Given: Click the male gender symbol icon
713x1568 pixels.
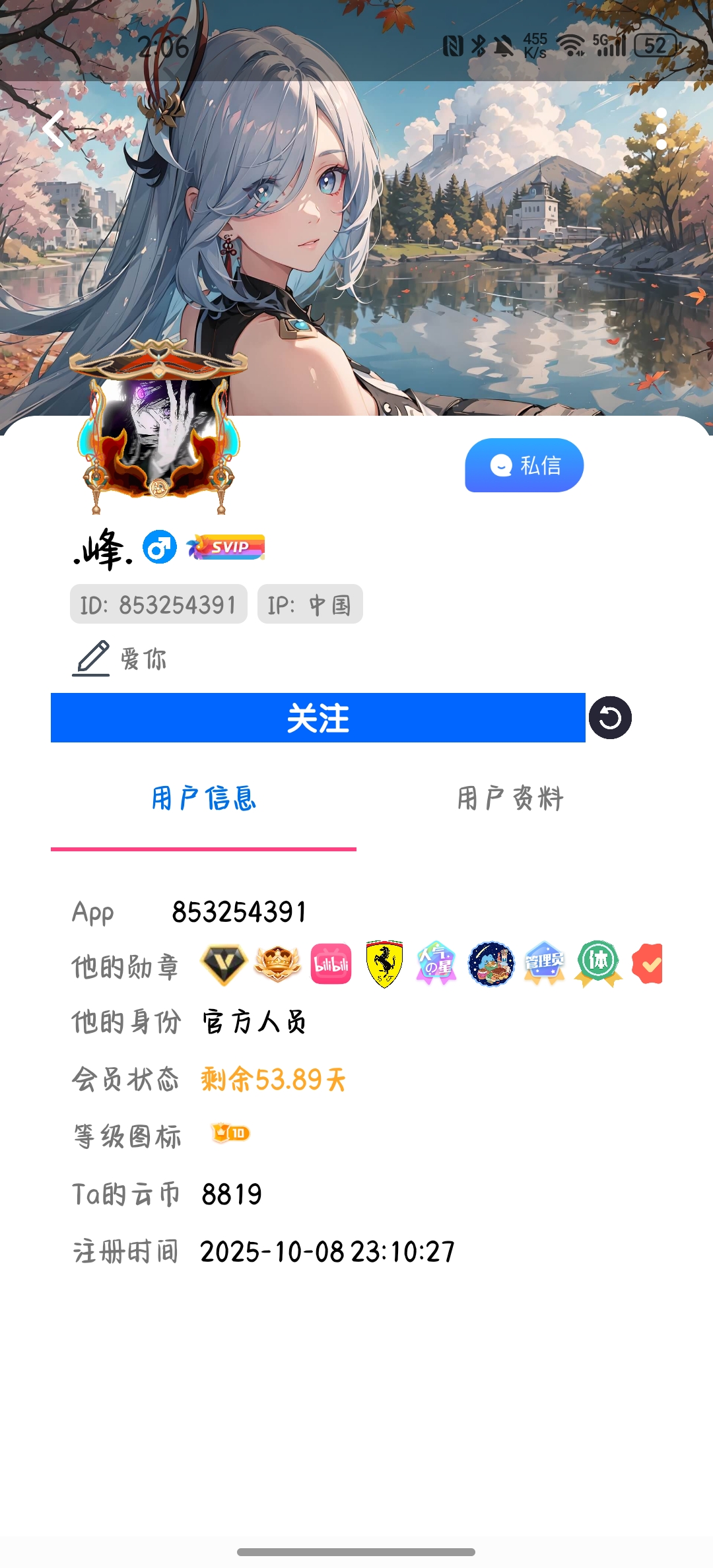Looking at the screenshot, I should click(x=160, y=547).
